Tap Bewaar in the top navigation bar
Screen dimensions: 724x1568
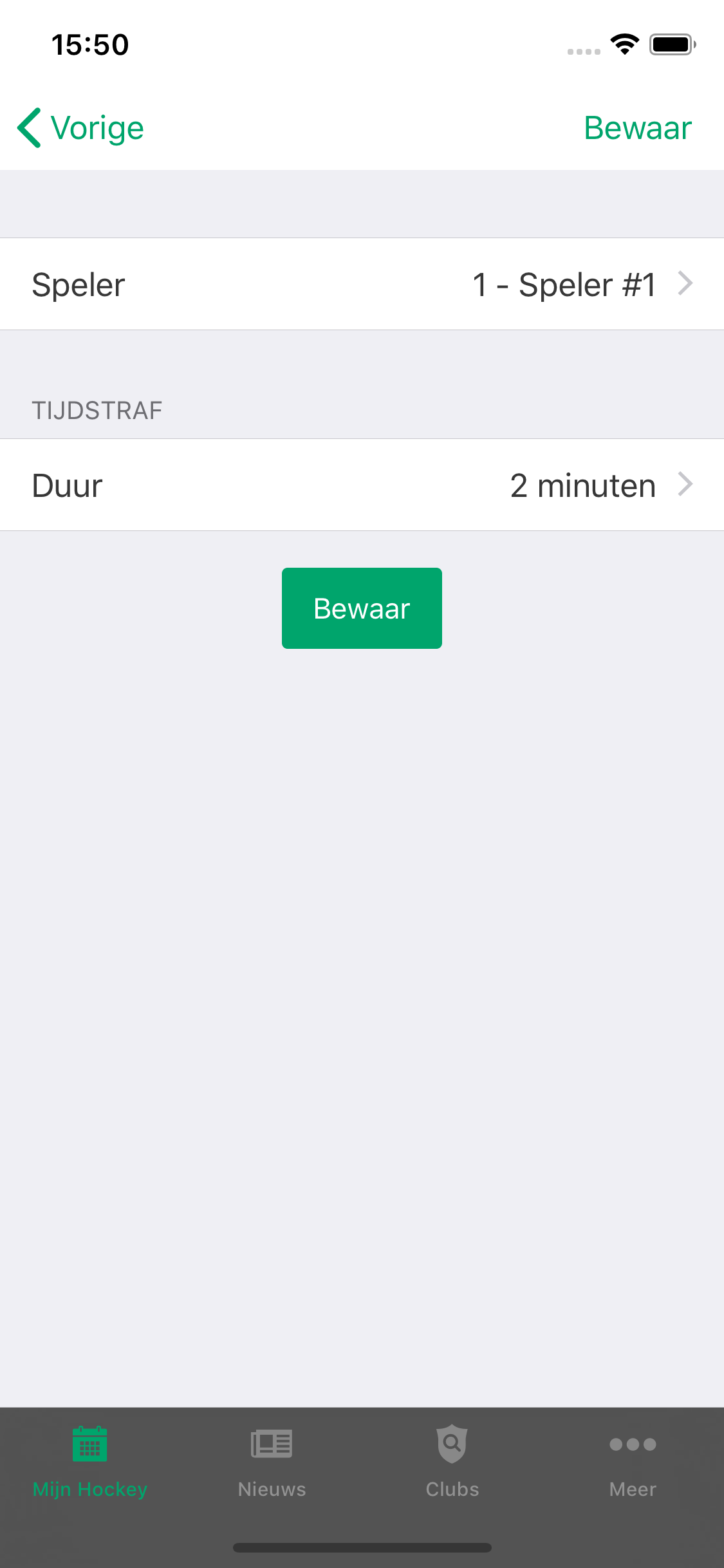[x=637, y=128]
